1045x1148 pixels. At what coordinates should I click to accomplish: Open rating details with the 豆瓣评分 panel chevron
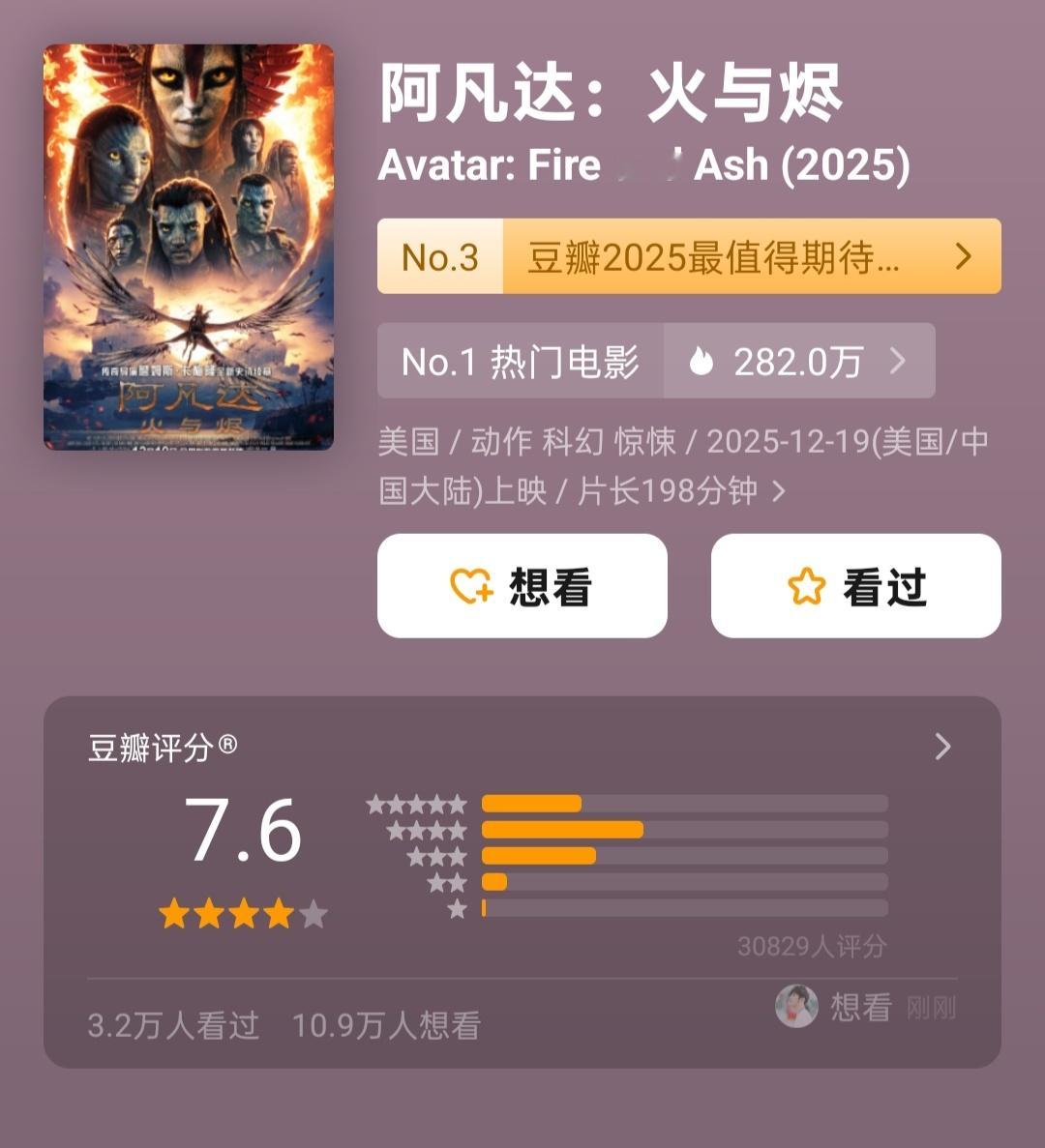point(940,746)
